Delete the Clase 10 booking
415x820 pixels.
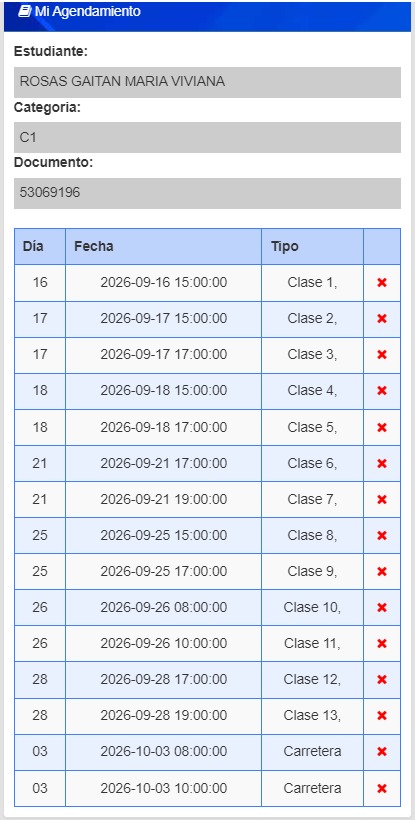[382, 608]
